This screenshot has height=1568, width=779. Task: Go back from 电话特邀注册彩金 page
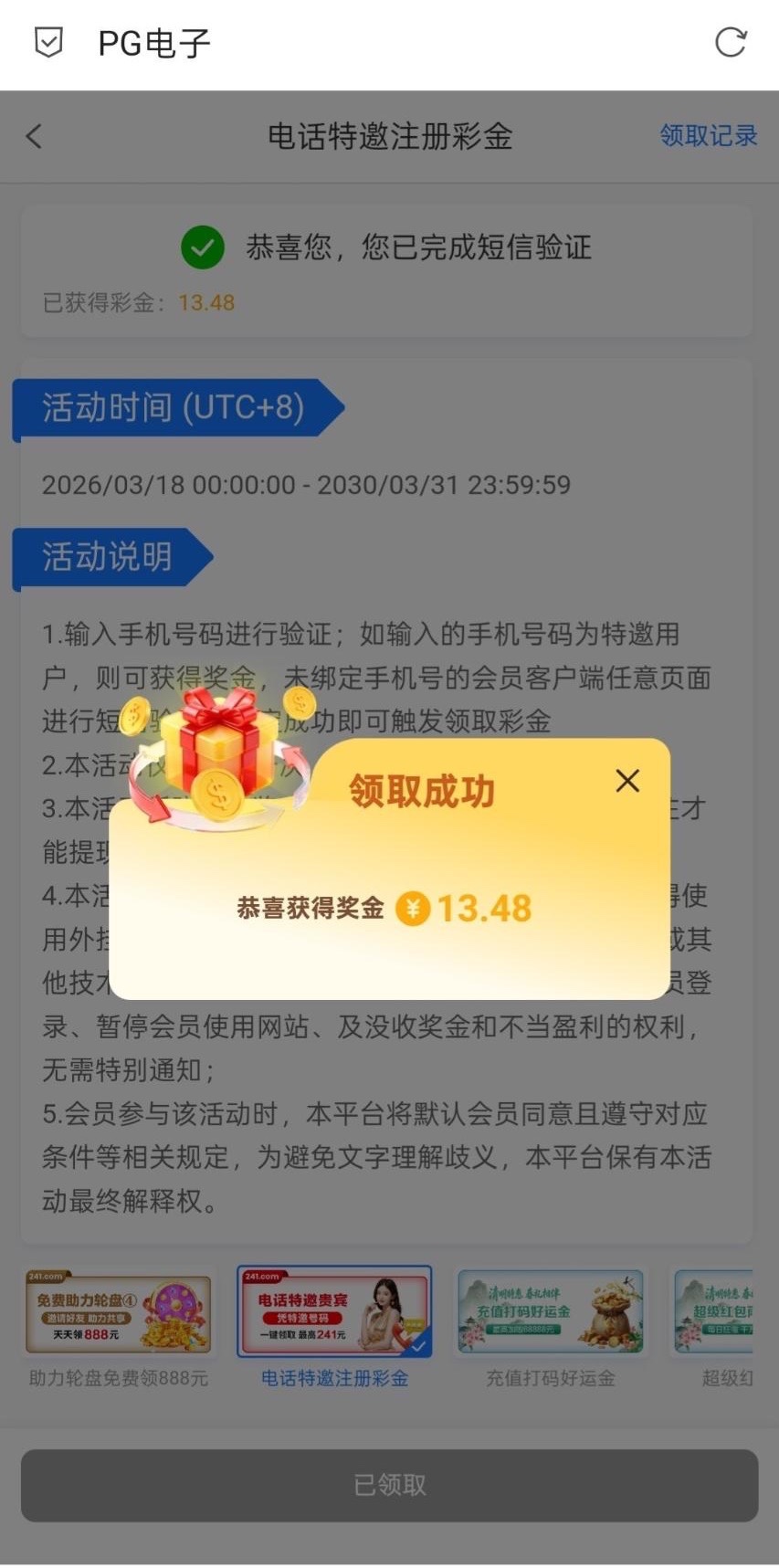tap(35, 137)
